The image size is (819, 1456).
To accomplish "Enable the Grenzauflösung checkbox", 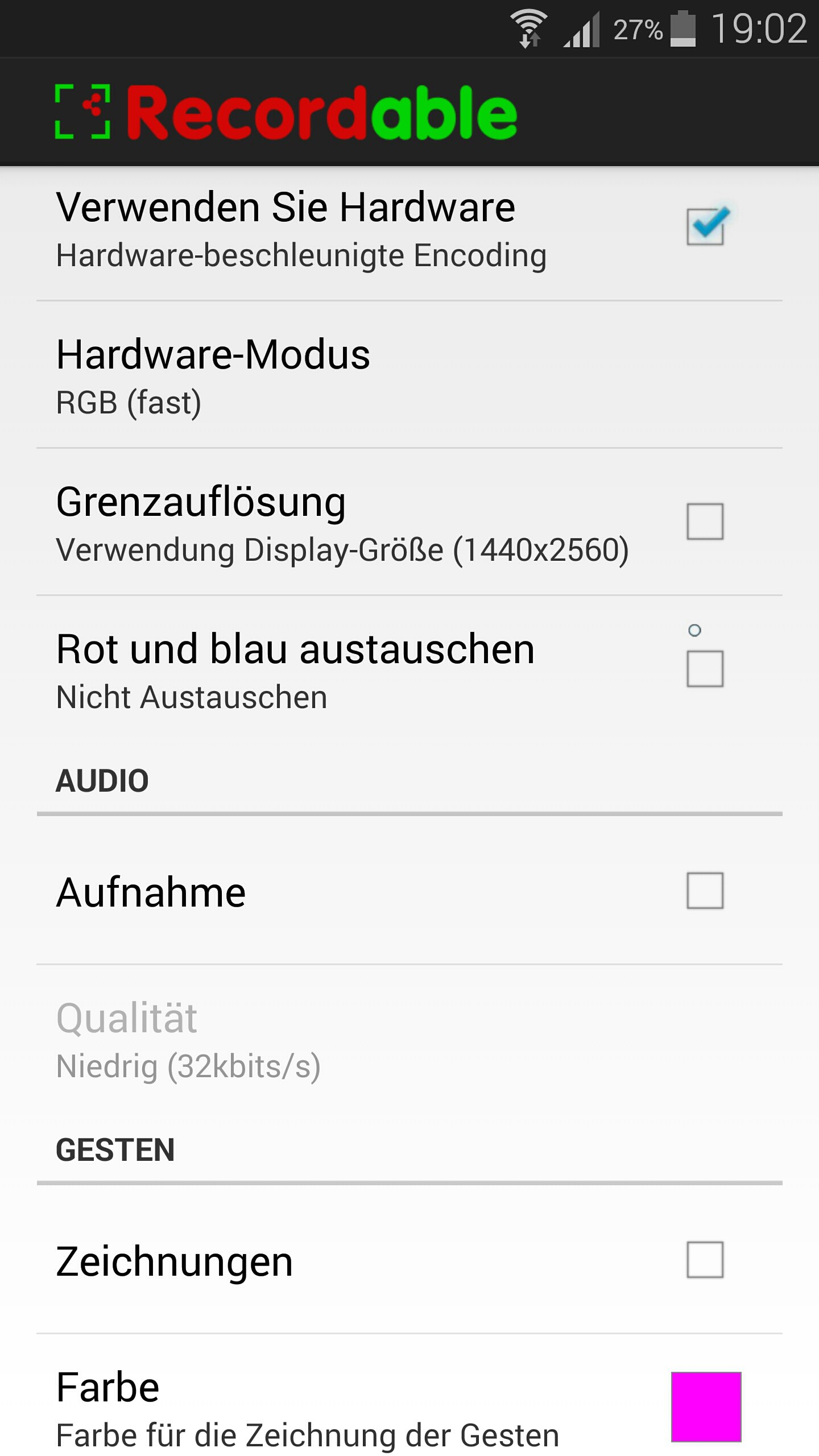I will [705, 521].
